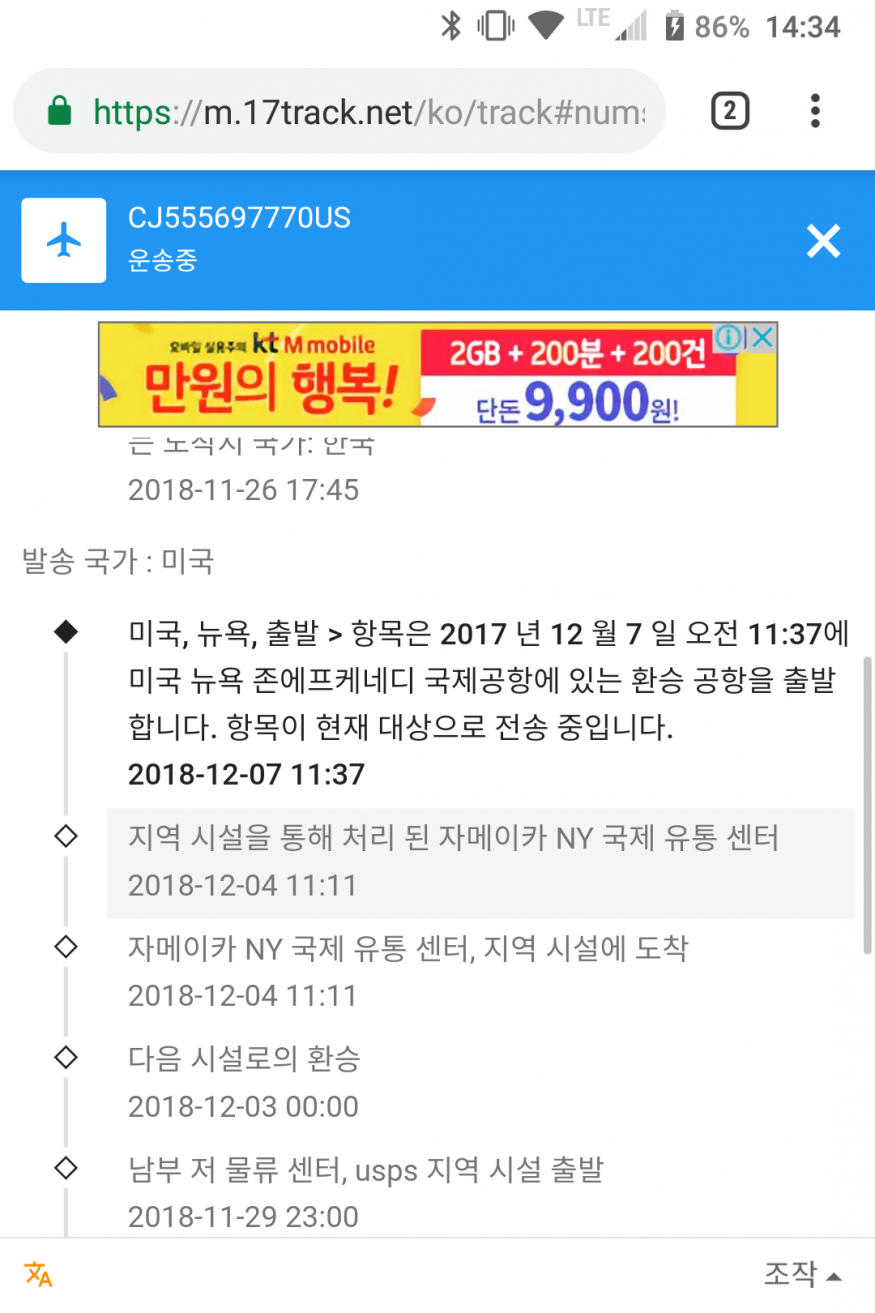Open the translate icon
Image resolution: width=875 pixels, height=1313 pixels.
tap(38, 1274)
